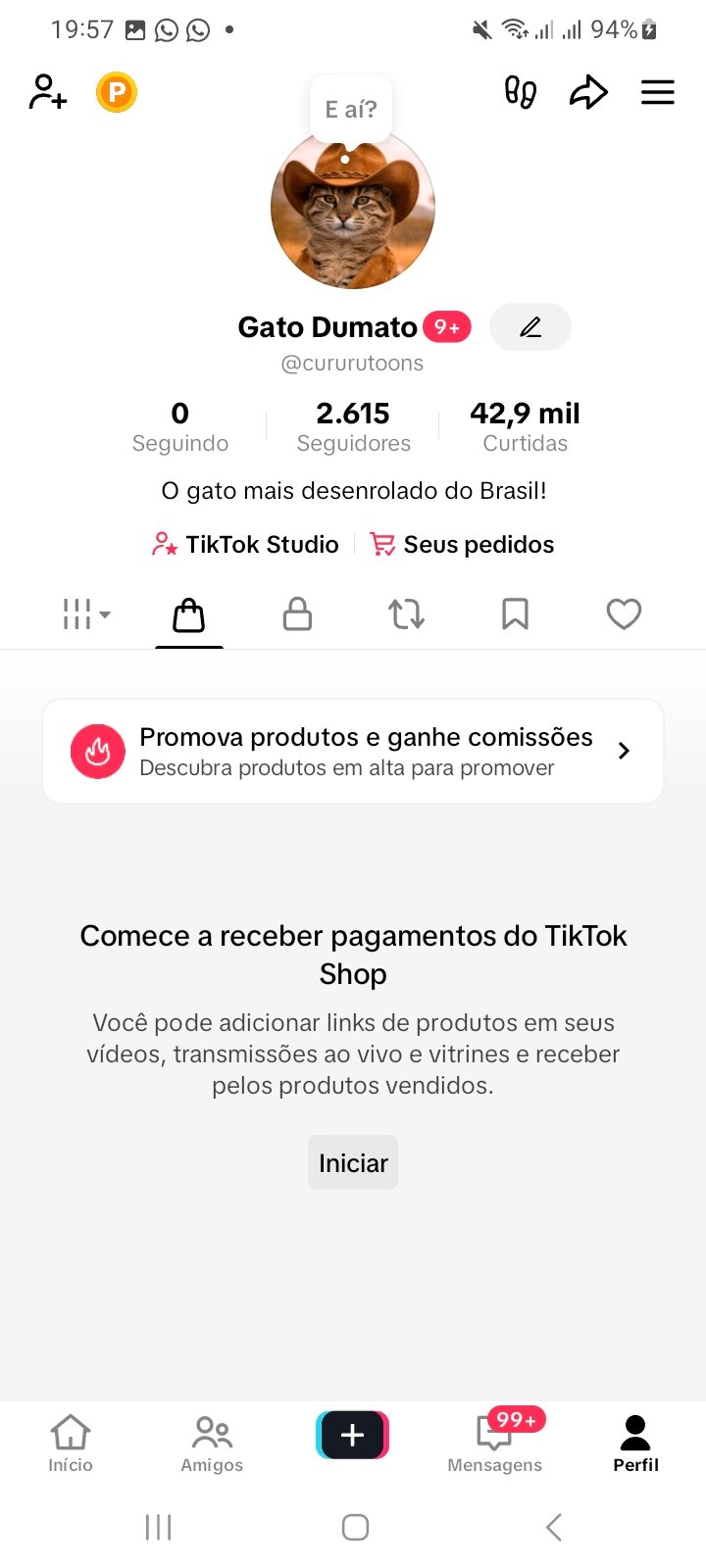706x1568 pixels.
Task: Tap the Iniciar button
Action: click(x=353, y=1162)
